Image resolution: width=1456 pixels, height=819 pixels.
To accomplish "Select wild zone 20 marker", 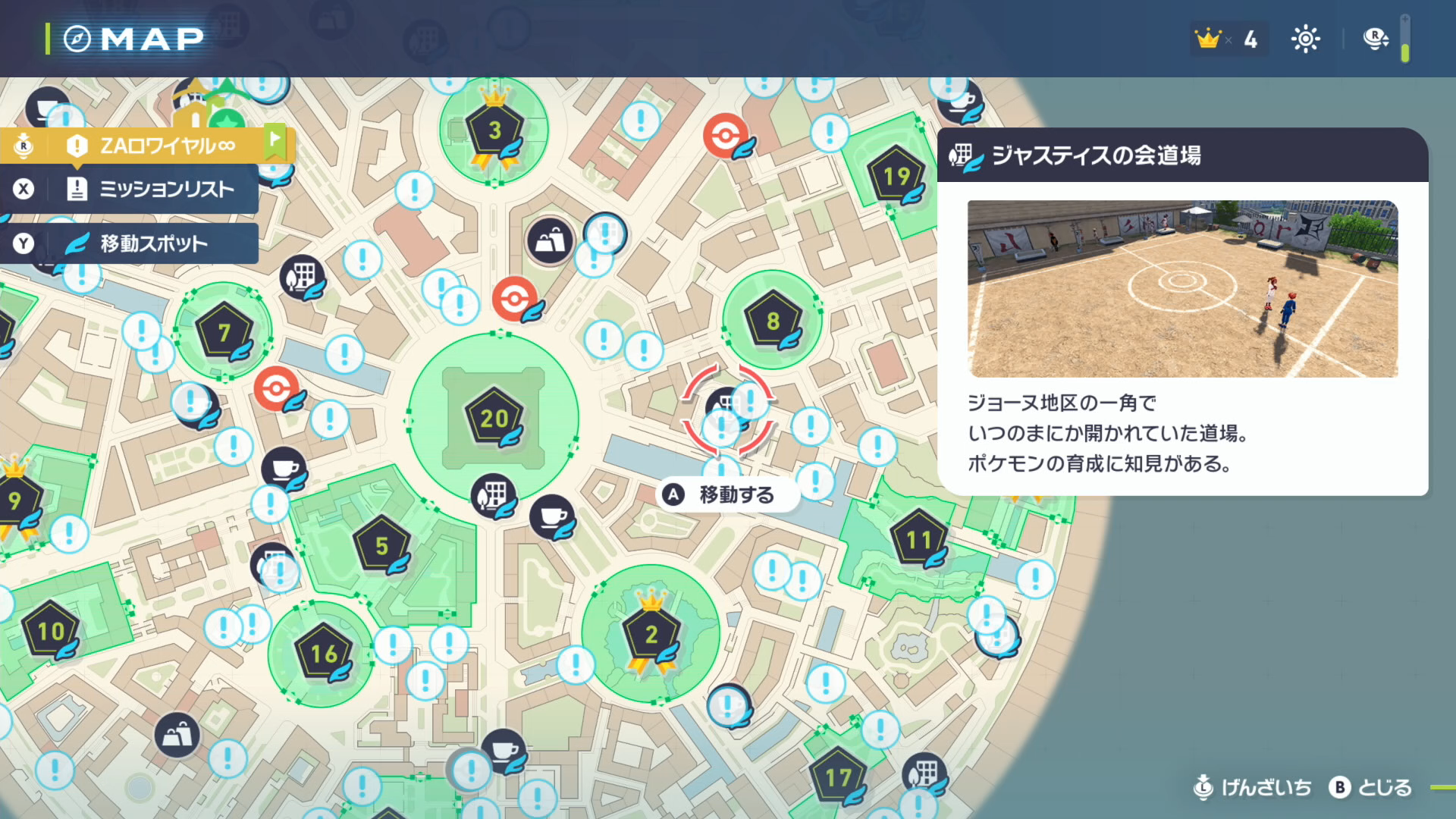I will click(494, 418).
